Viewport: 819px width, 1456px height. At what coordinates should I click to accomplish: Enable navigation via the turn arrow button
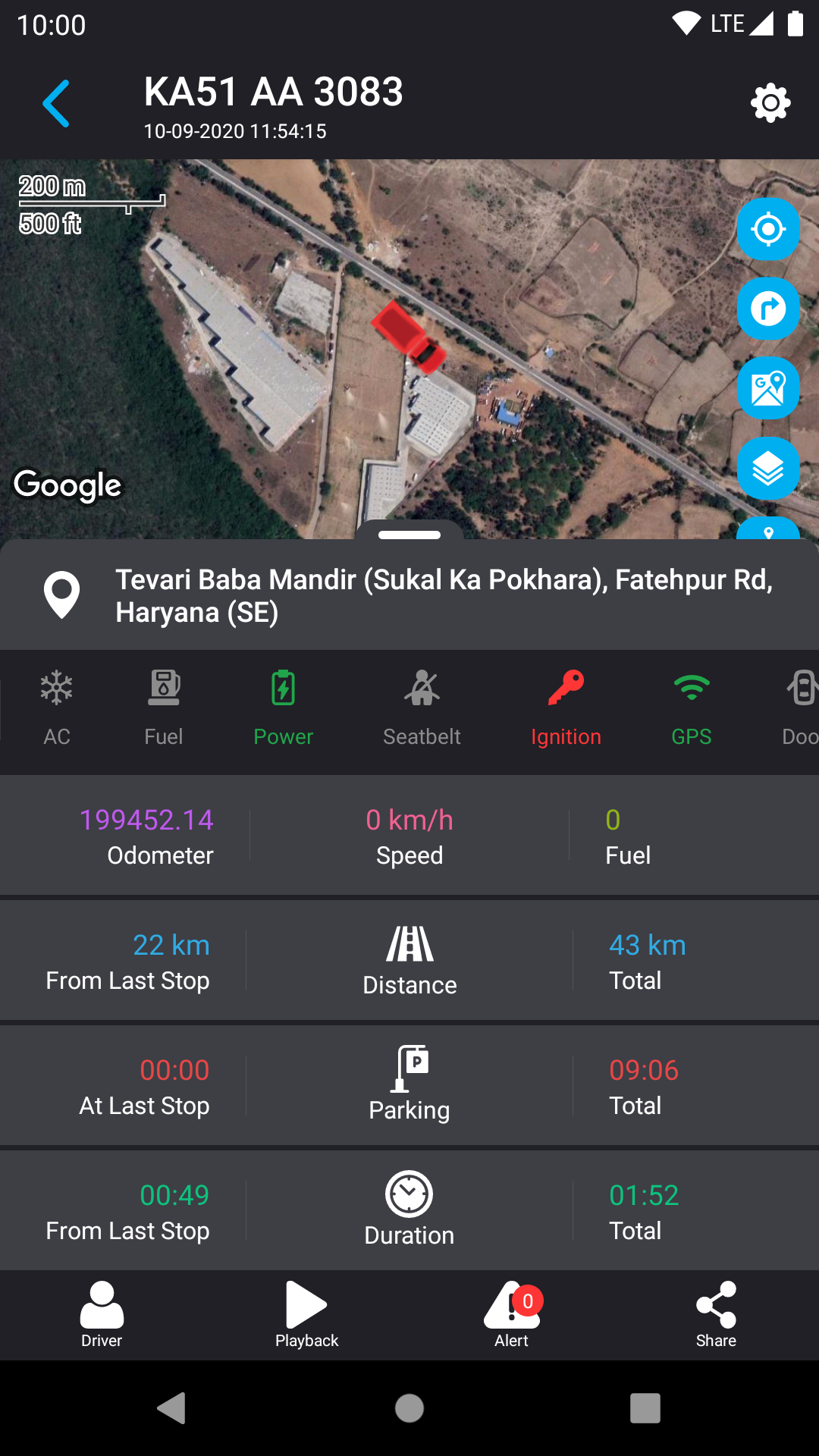point(768,309)
